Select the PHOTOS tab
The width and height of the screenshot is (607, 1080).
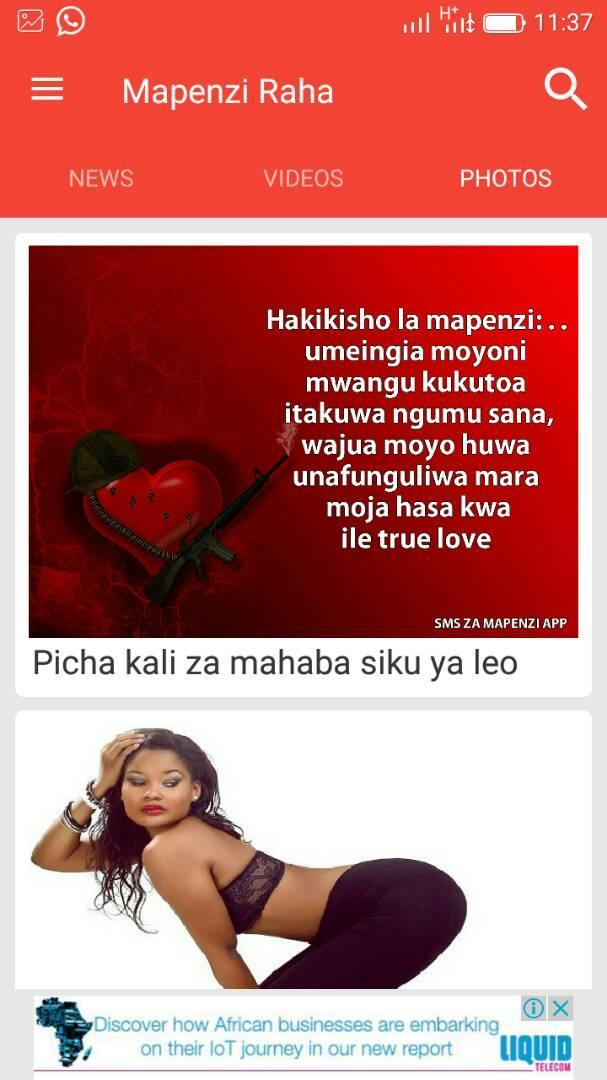pos(505,179)
